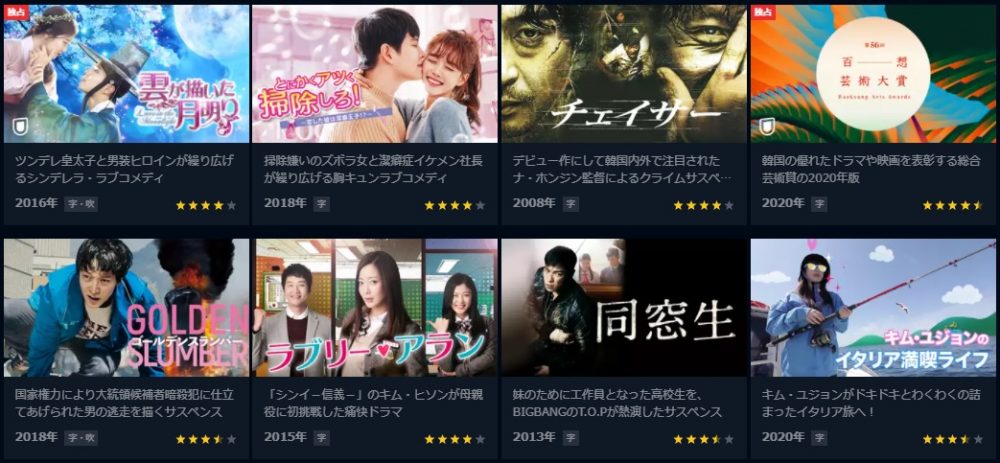View the Golden Slumber ゴールデンスランバー tile

pyautogui.click(x=125, y=308)
